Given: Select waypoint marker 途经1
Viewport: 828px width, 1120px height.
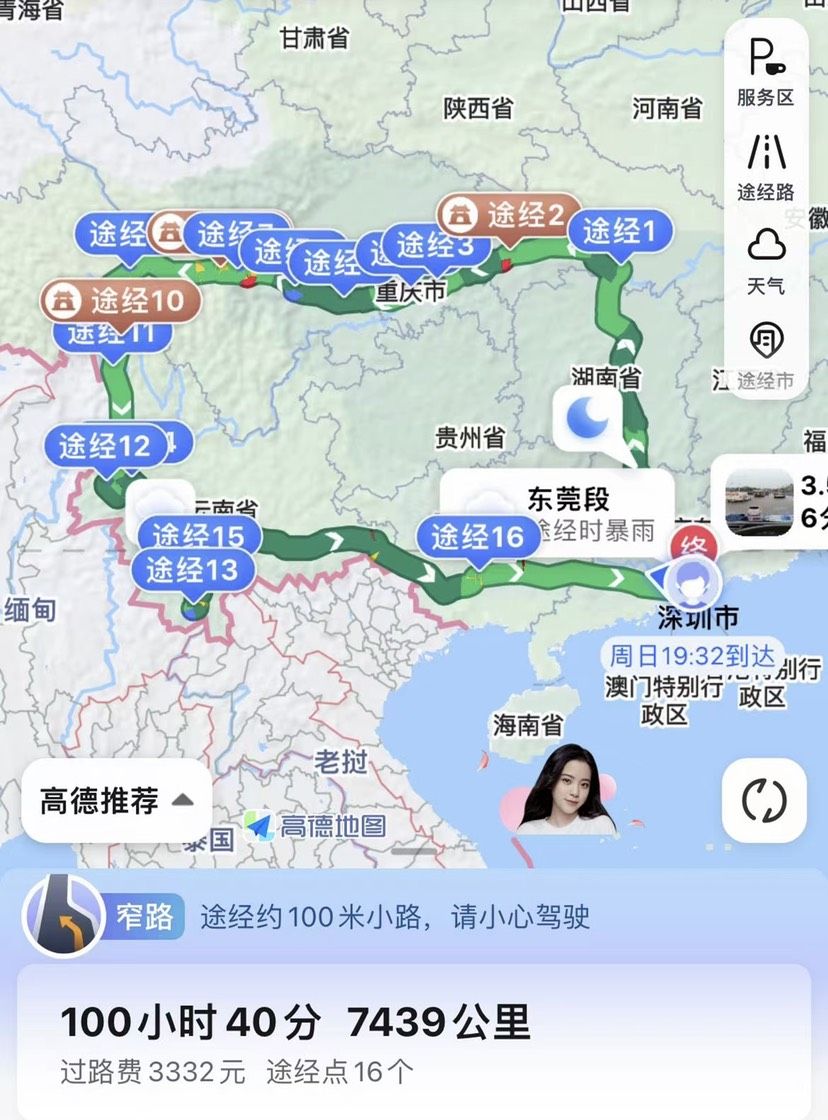Looking at the screenshot, I should pyautogui.click(x=620, y=232).
